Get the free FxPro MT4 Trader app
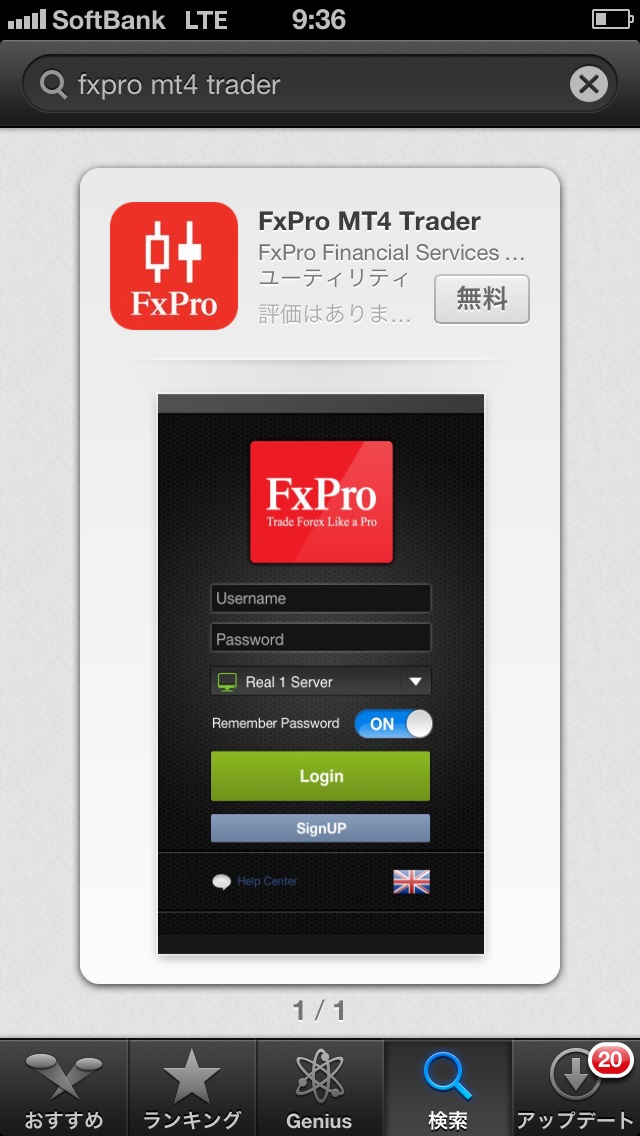The width and height of the screenshot is (640, 1136). (x=482, y=299)
